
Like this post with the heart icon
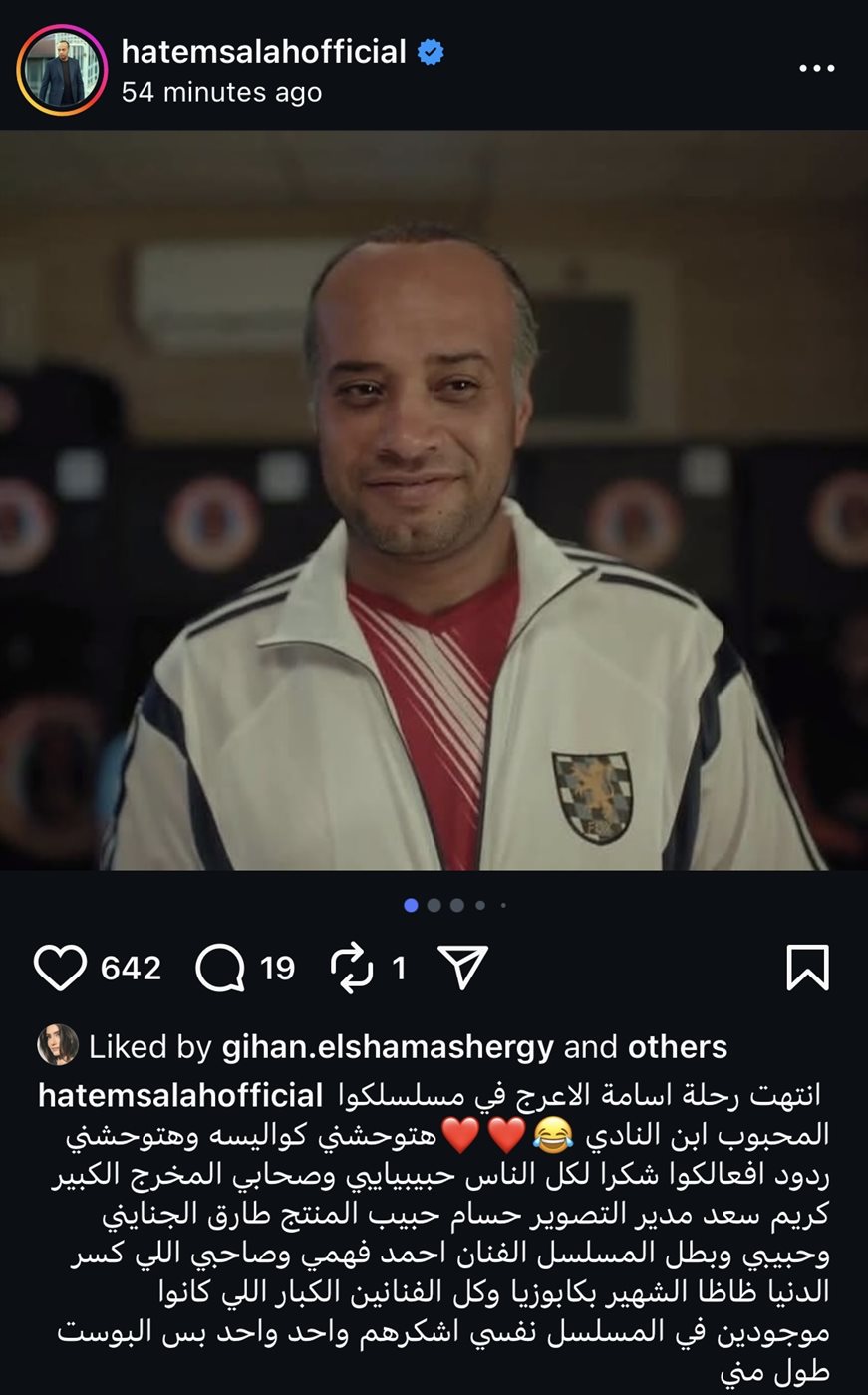[x=60, y=968]
